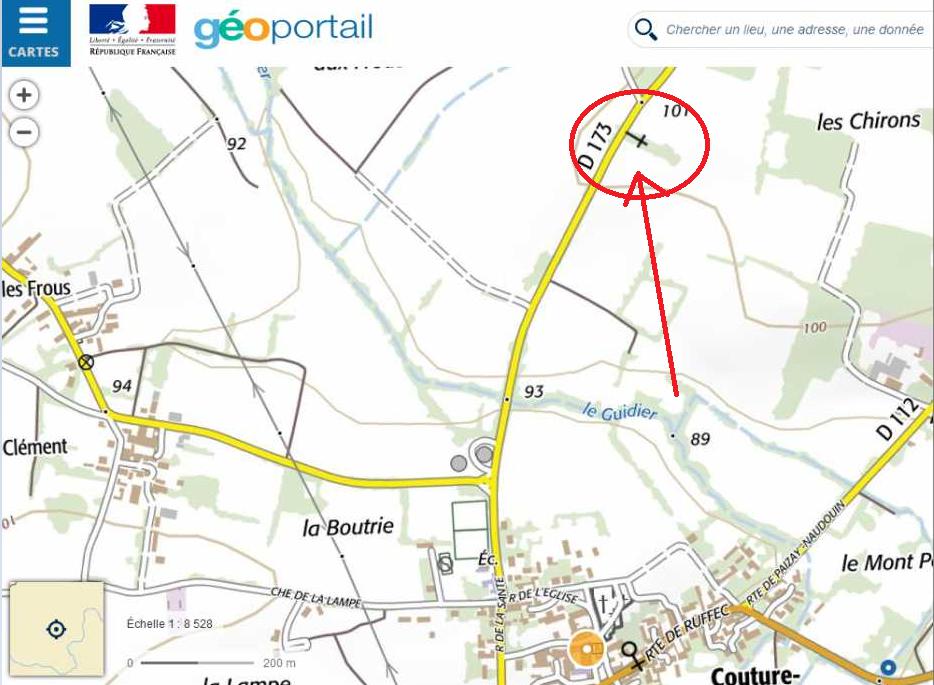The image size is (934, 685).
Task: Zoom out on the map
Action: coord(24,132)
